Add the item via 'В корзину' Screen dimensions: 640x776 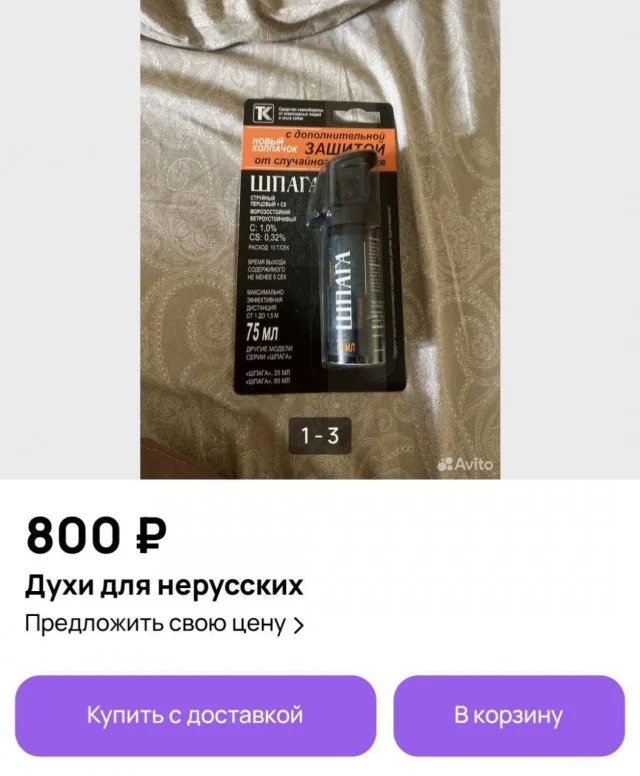click(x=508, y=715)
